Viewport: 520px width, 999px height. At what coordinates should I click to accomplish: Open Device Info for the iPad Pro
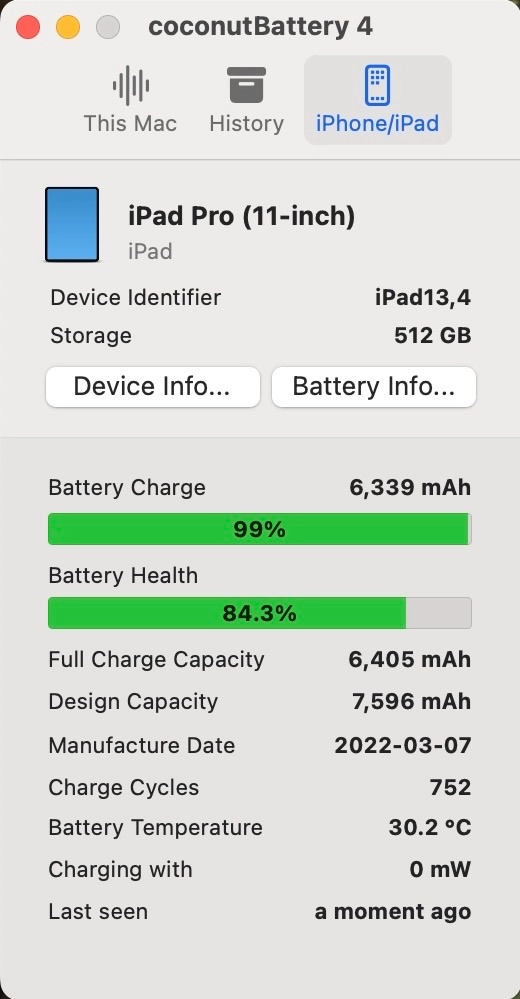(x=153, y=387)
